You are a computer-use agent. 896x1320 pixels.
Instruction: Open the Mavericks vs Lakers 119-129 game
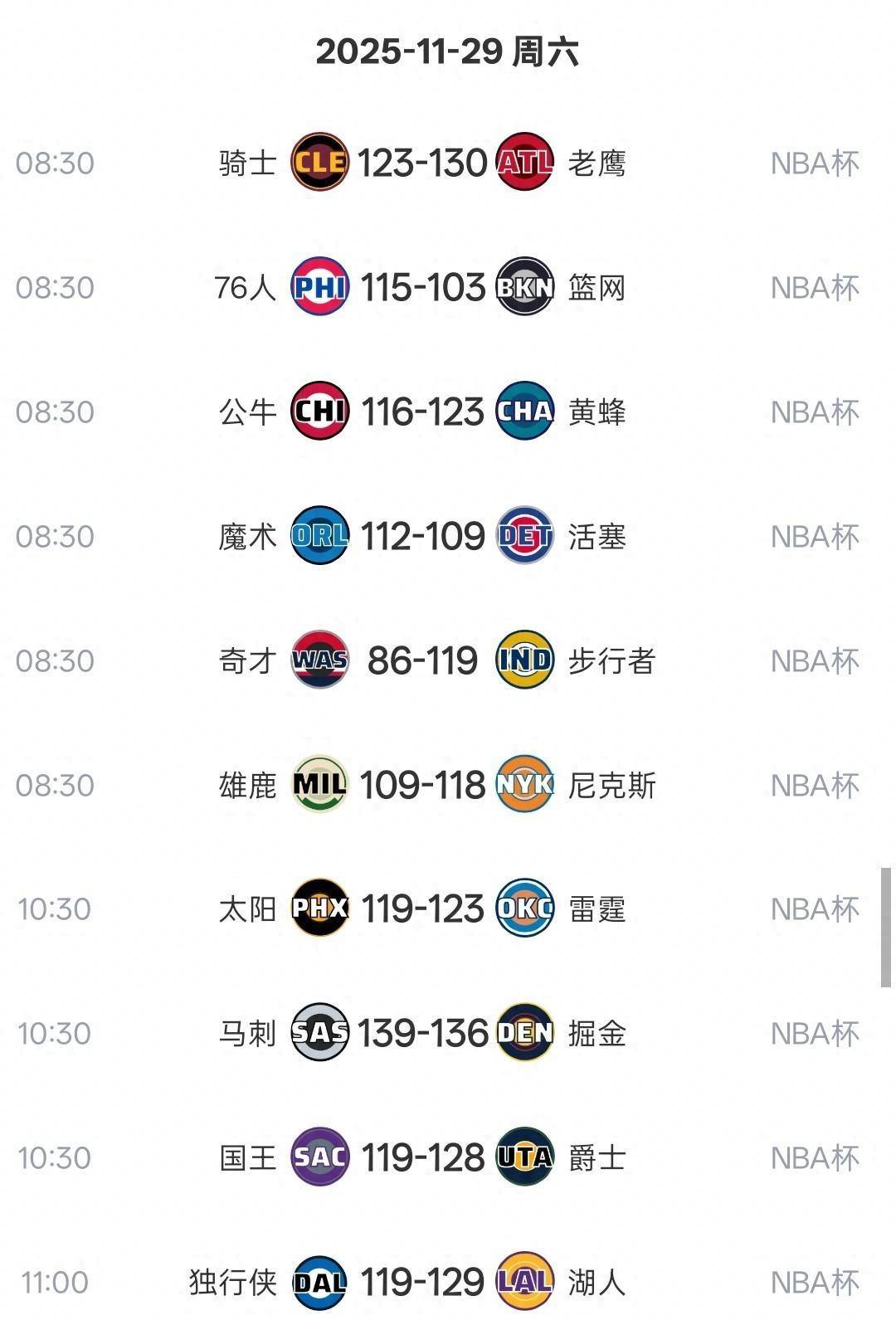[422, 1282]
